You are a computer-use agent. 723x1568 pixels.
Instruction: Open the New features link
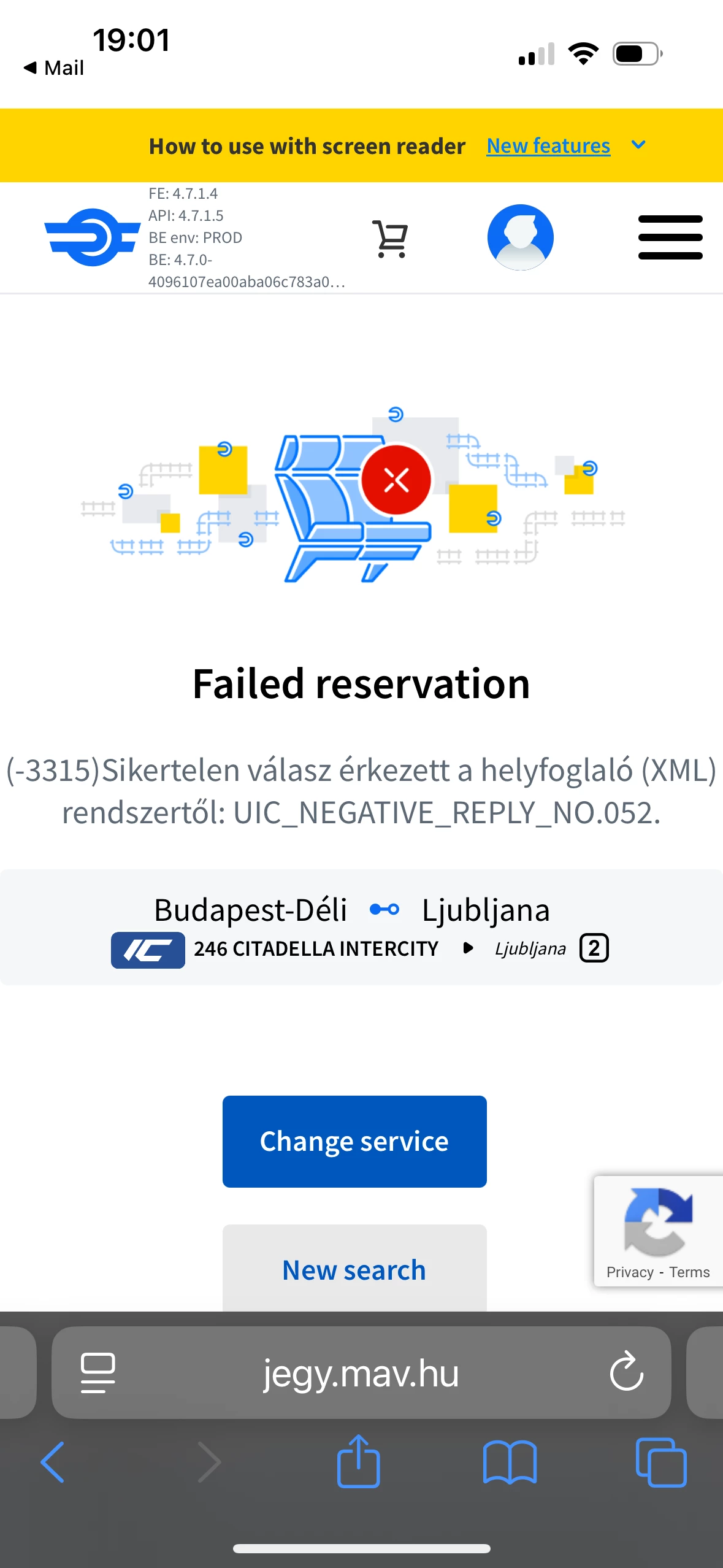coord(548,146)
